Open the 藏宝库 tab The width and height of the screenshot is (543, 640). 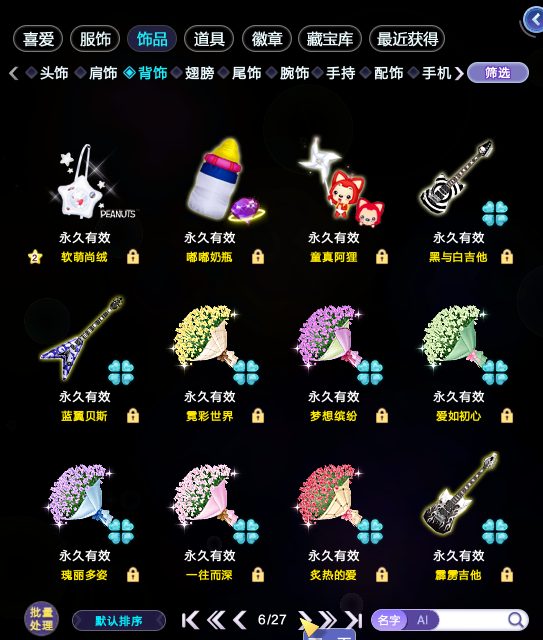coord(330,39)
